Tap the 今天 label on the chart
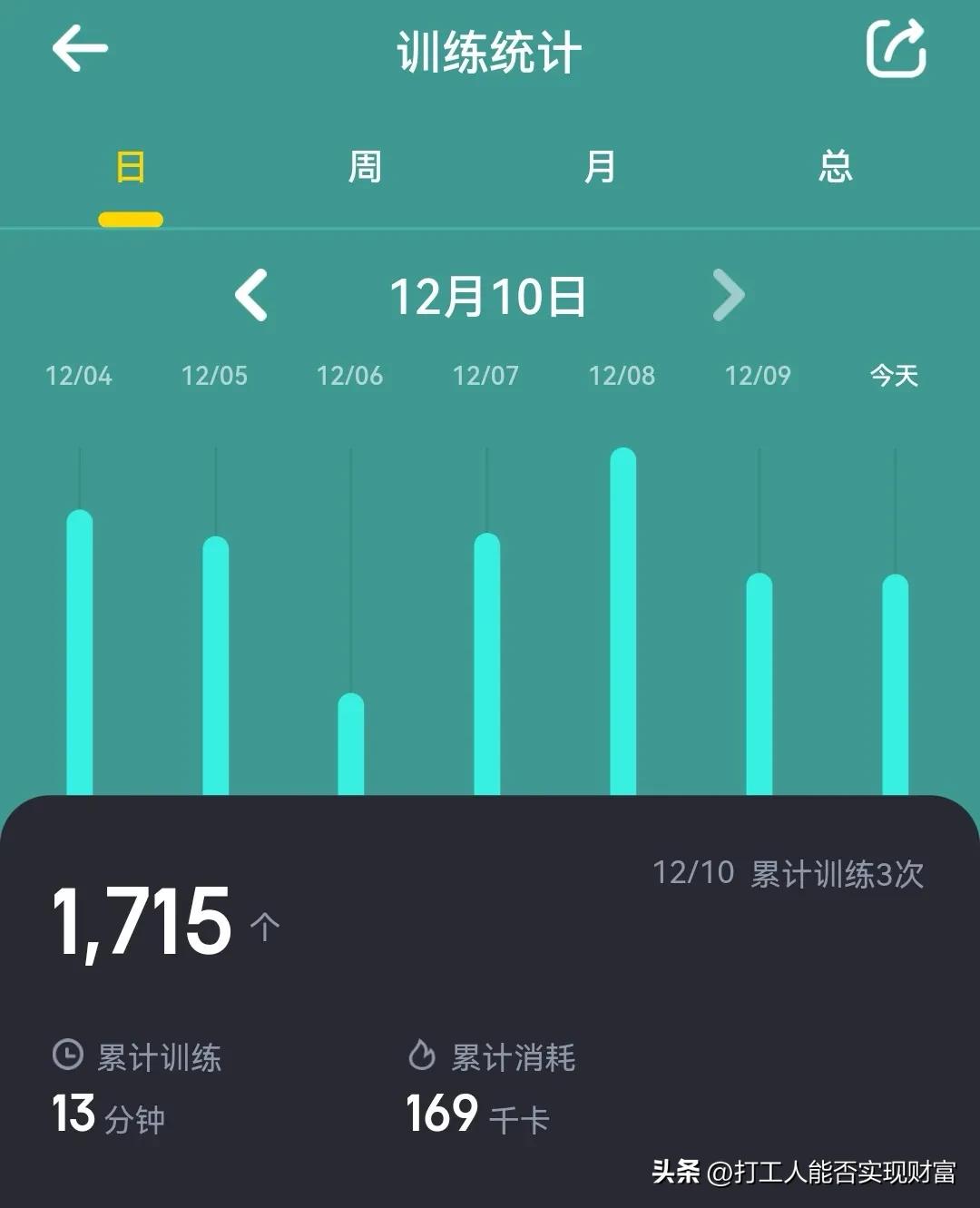980x1208 pixels. tap(894, 375)
